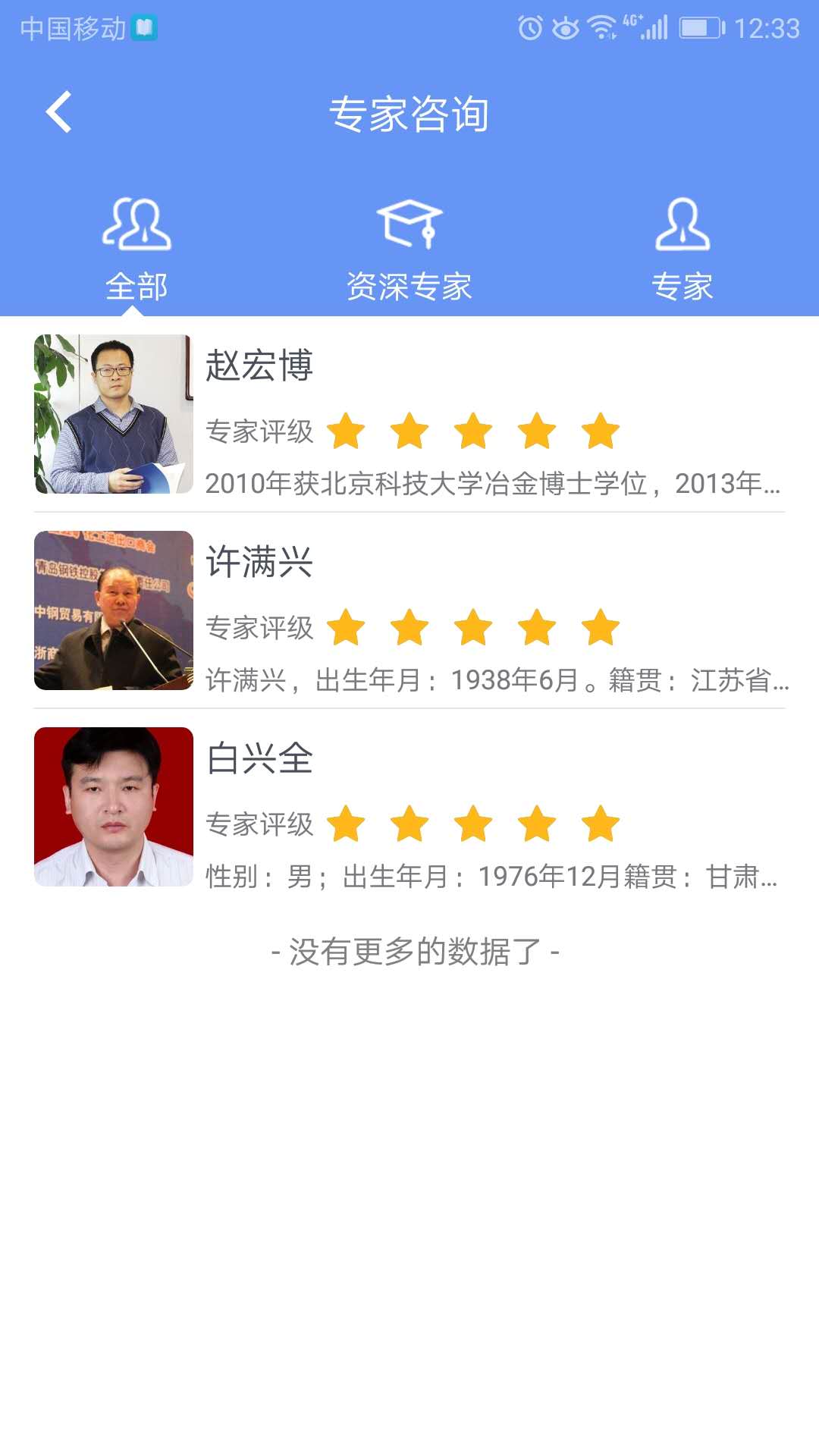The width and height of the screenshot is (819, 1456).
Task: Tap the back arrow to leave 专家咨询
Action: [x=58, y=111]
